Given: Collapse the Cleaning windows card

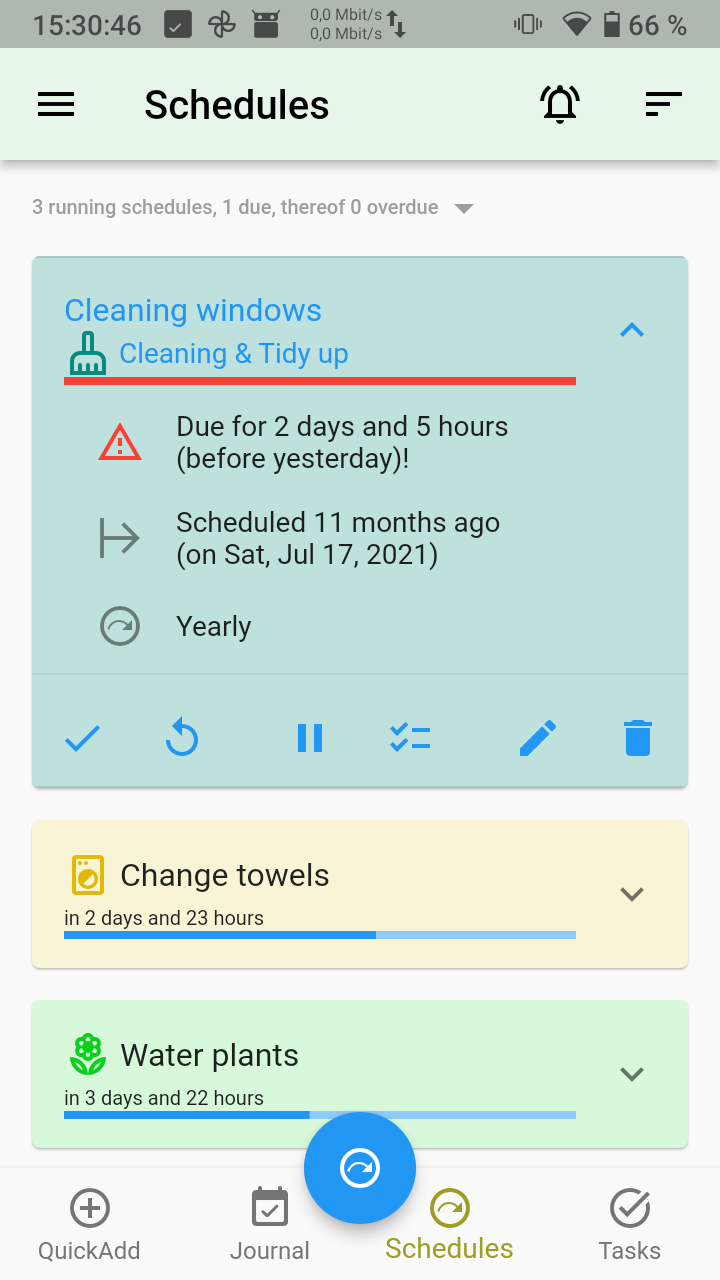Looking at the screenshot, I should click(x=631, y=330).
